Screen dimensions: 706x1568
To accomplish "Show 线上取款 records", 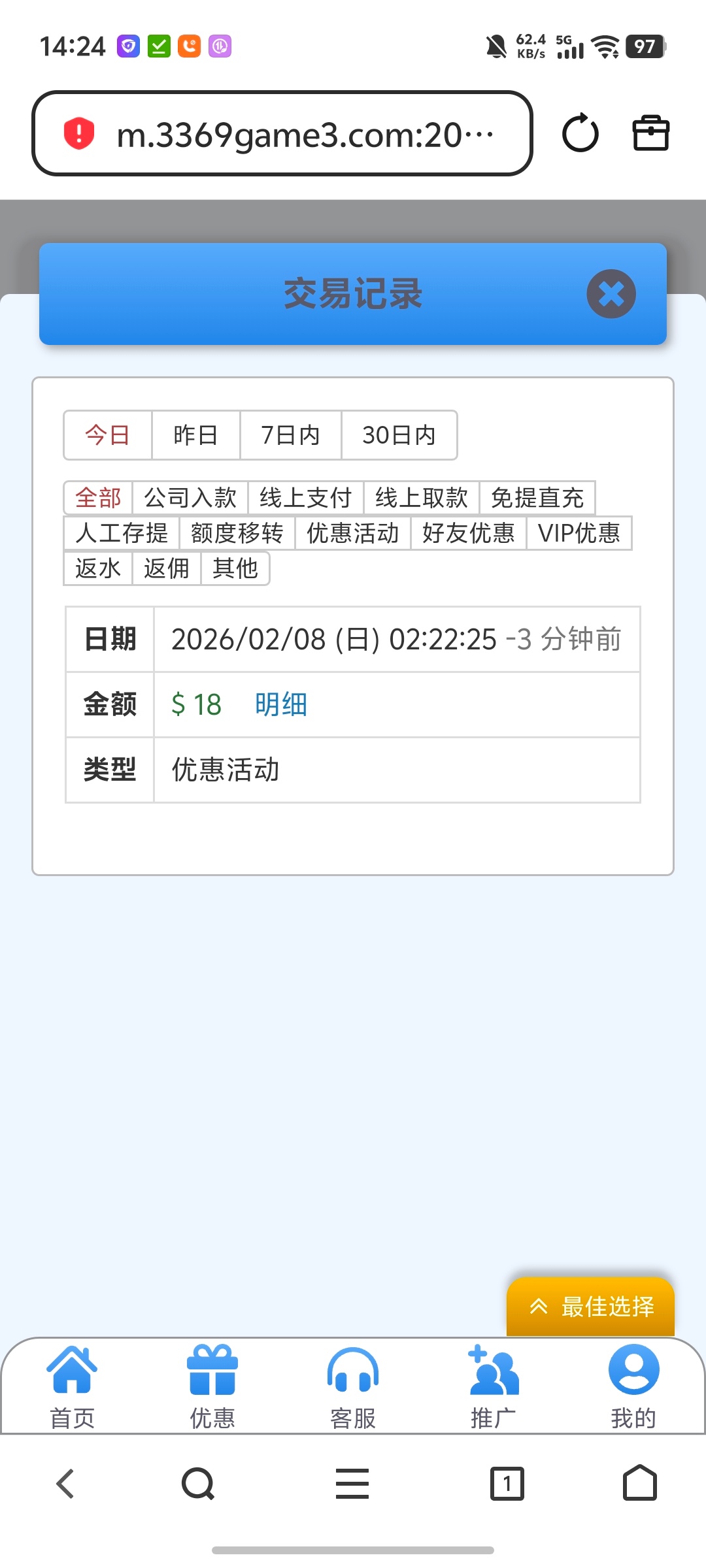I will tap(421, 498).
